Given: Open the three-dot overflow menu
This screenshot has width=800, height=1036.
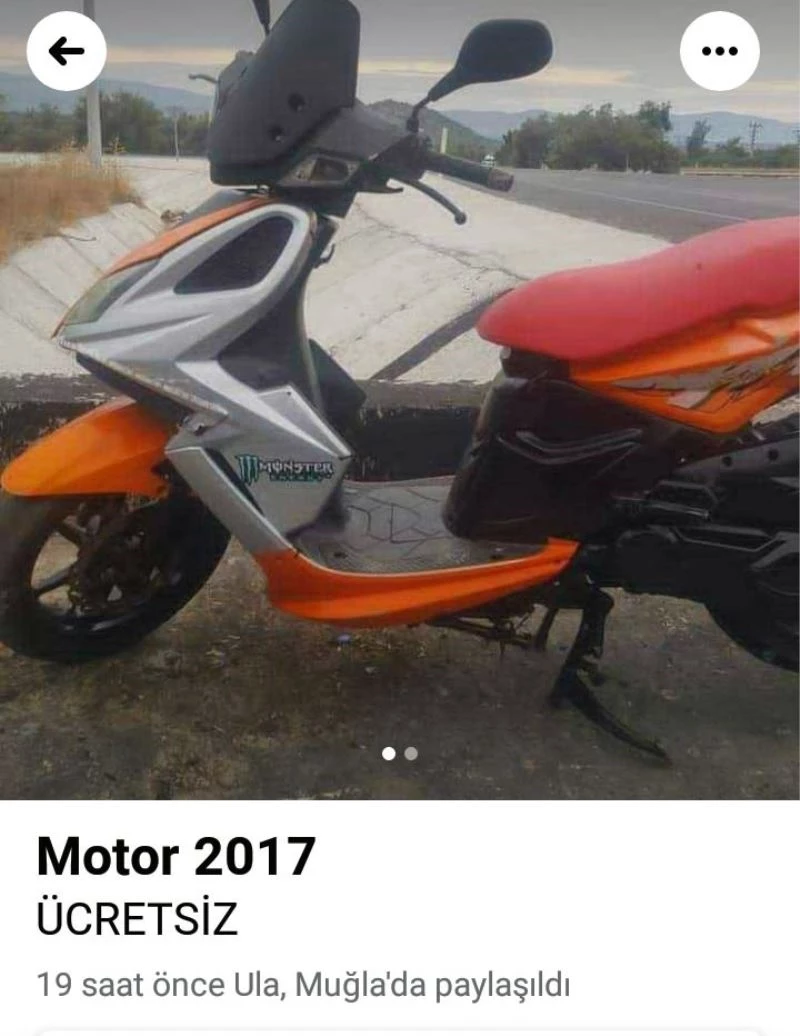Looking at the screenshot, I should [x=719, y=52].
